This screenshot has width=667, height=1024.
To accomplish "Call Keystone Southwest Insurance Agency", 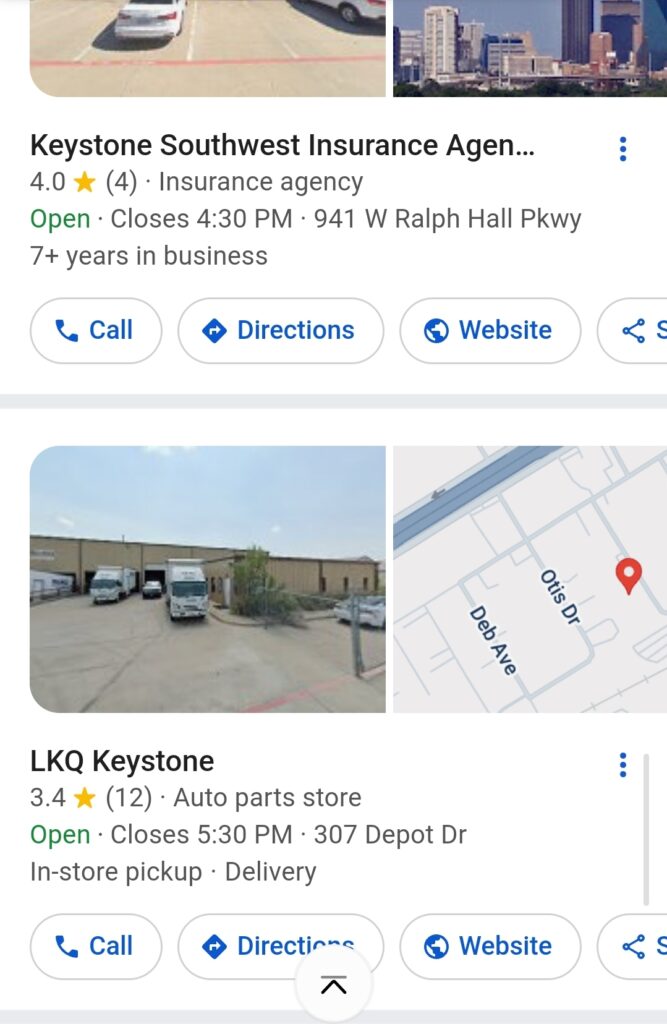I will click(x=95, y=330).
